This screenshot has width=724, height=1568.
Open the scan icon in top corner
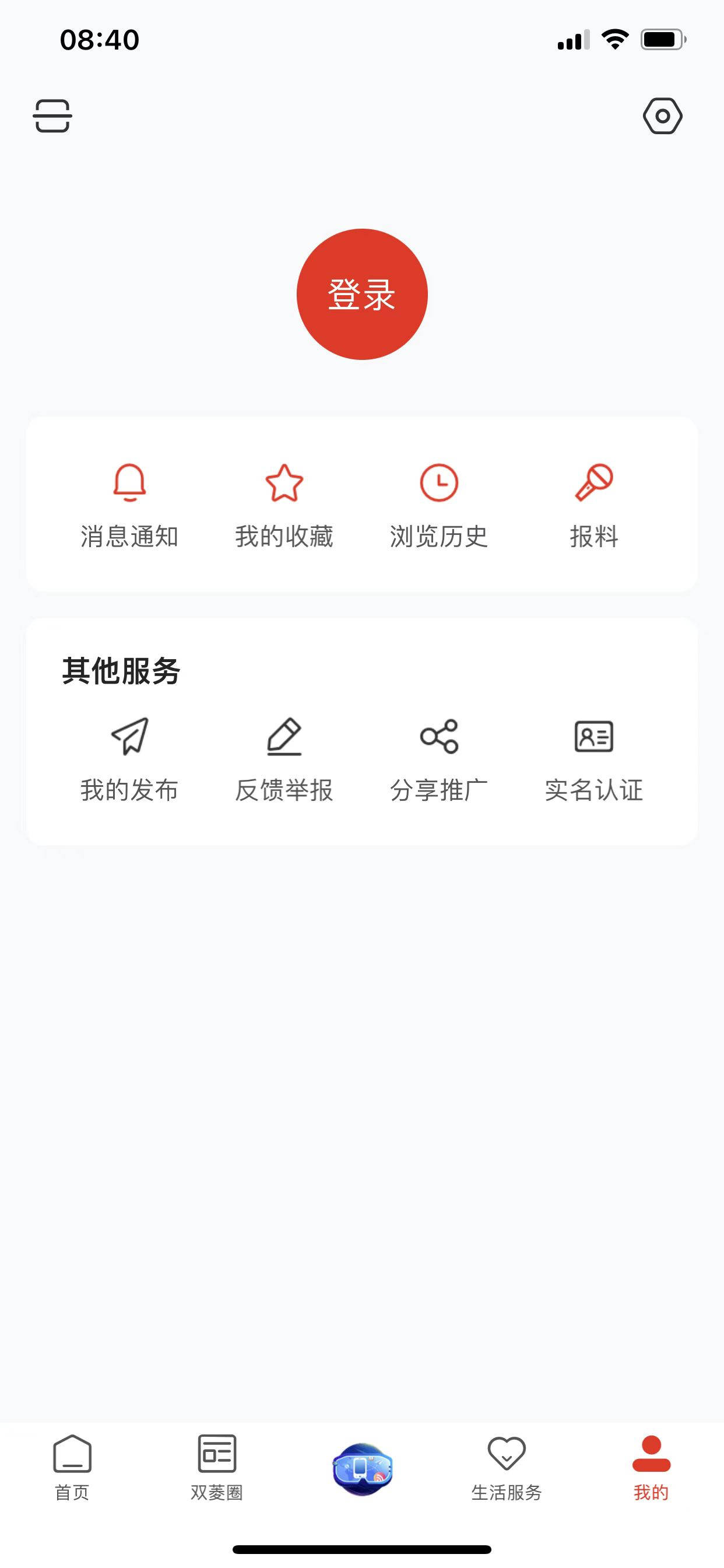coord(52,116)
